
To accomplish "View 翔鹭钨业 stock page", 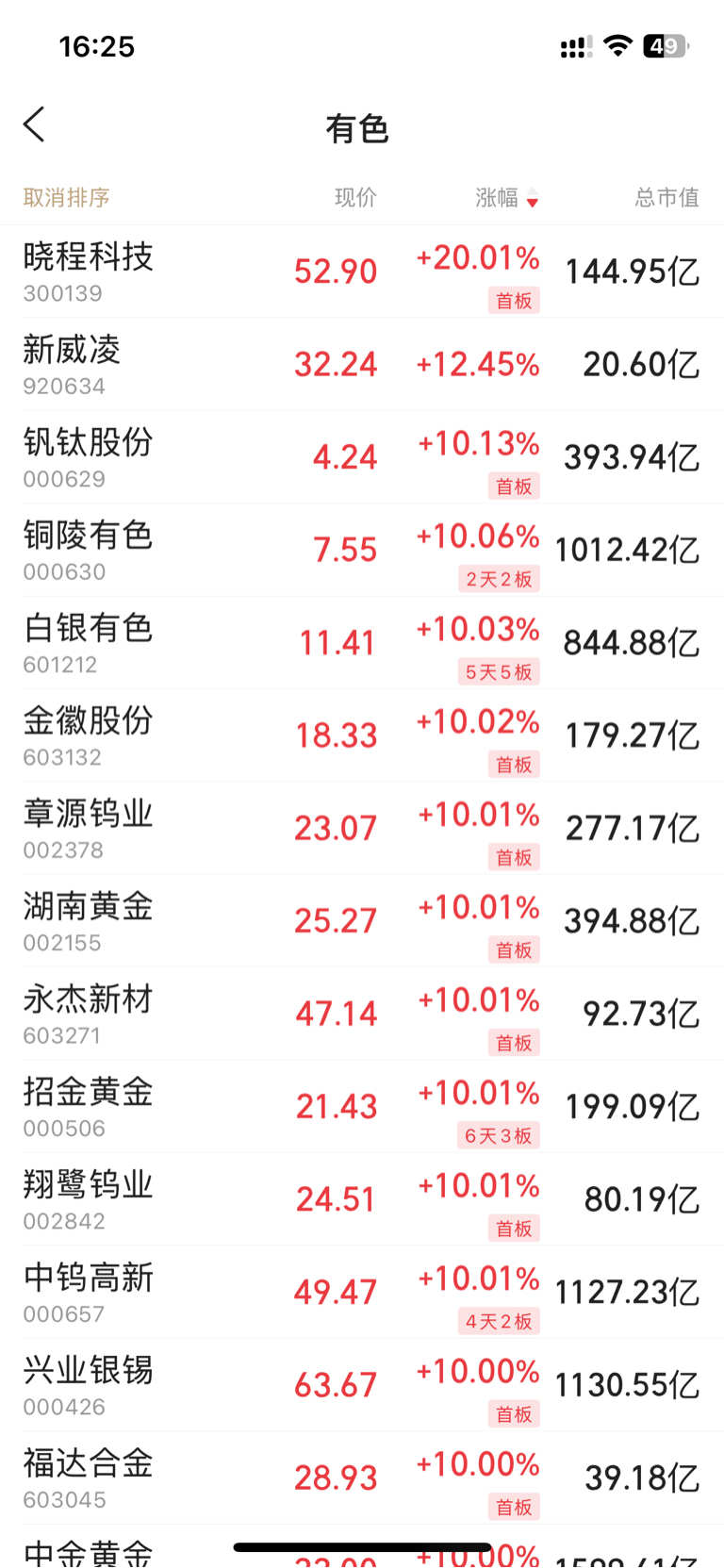I will coord(362,1199).
